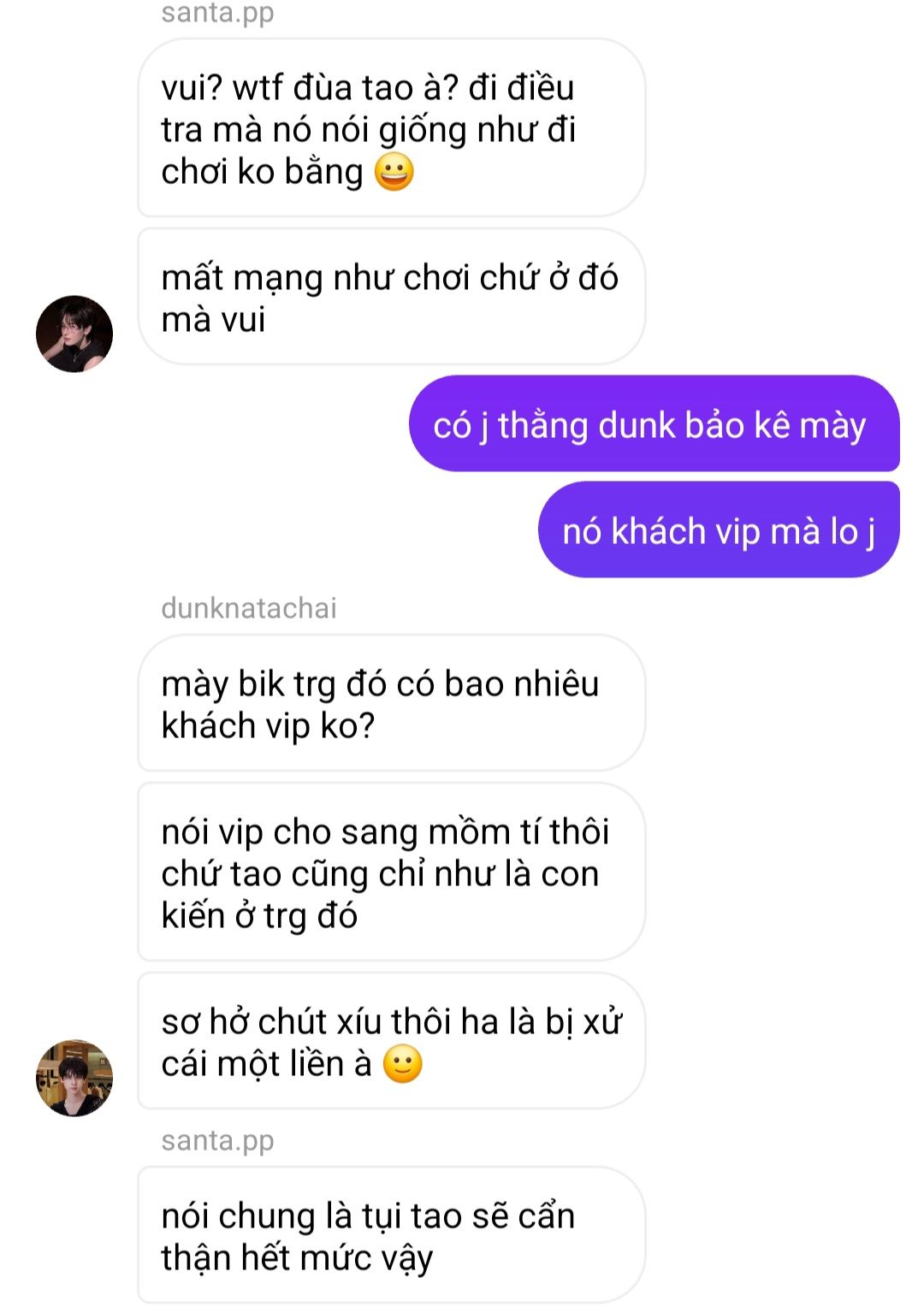Open dunknatachai's profile picture

point(74,1078)
